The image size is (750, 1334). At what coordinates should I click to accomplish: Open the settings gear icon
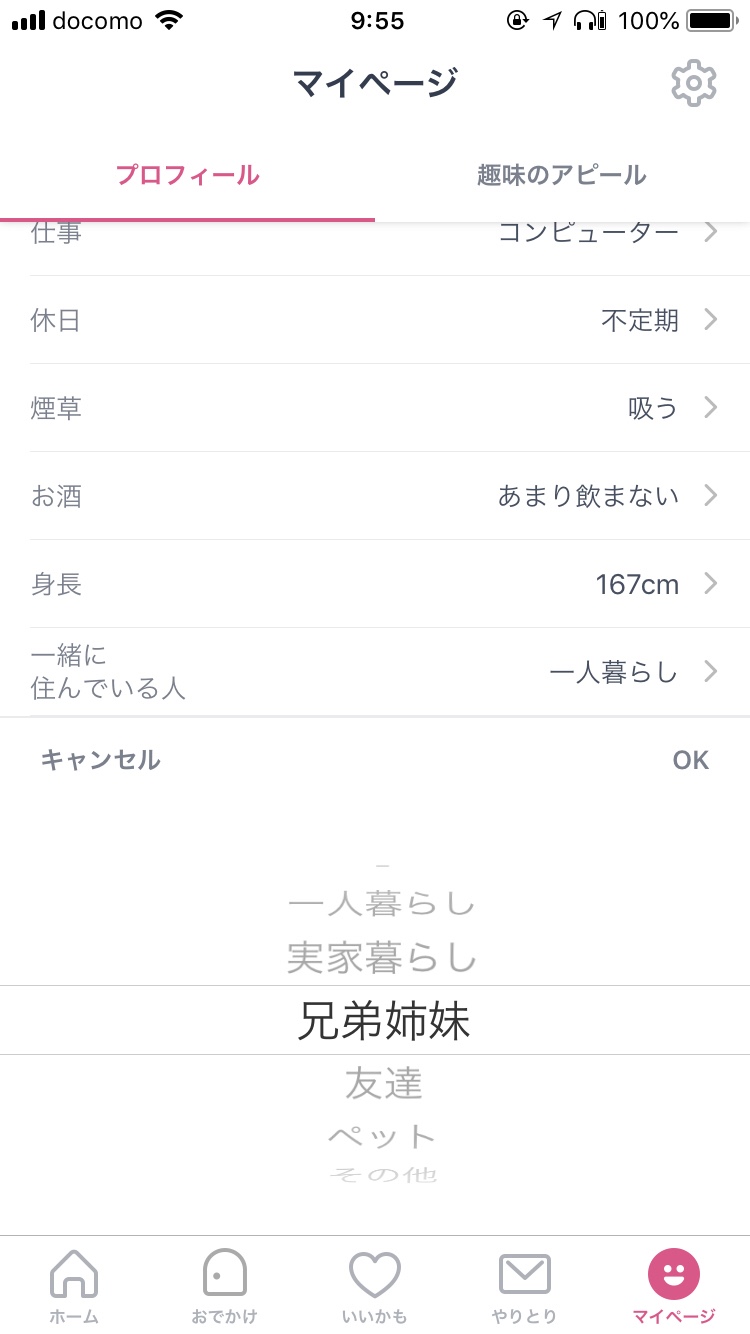[693, 83]
